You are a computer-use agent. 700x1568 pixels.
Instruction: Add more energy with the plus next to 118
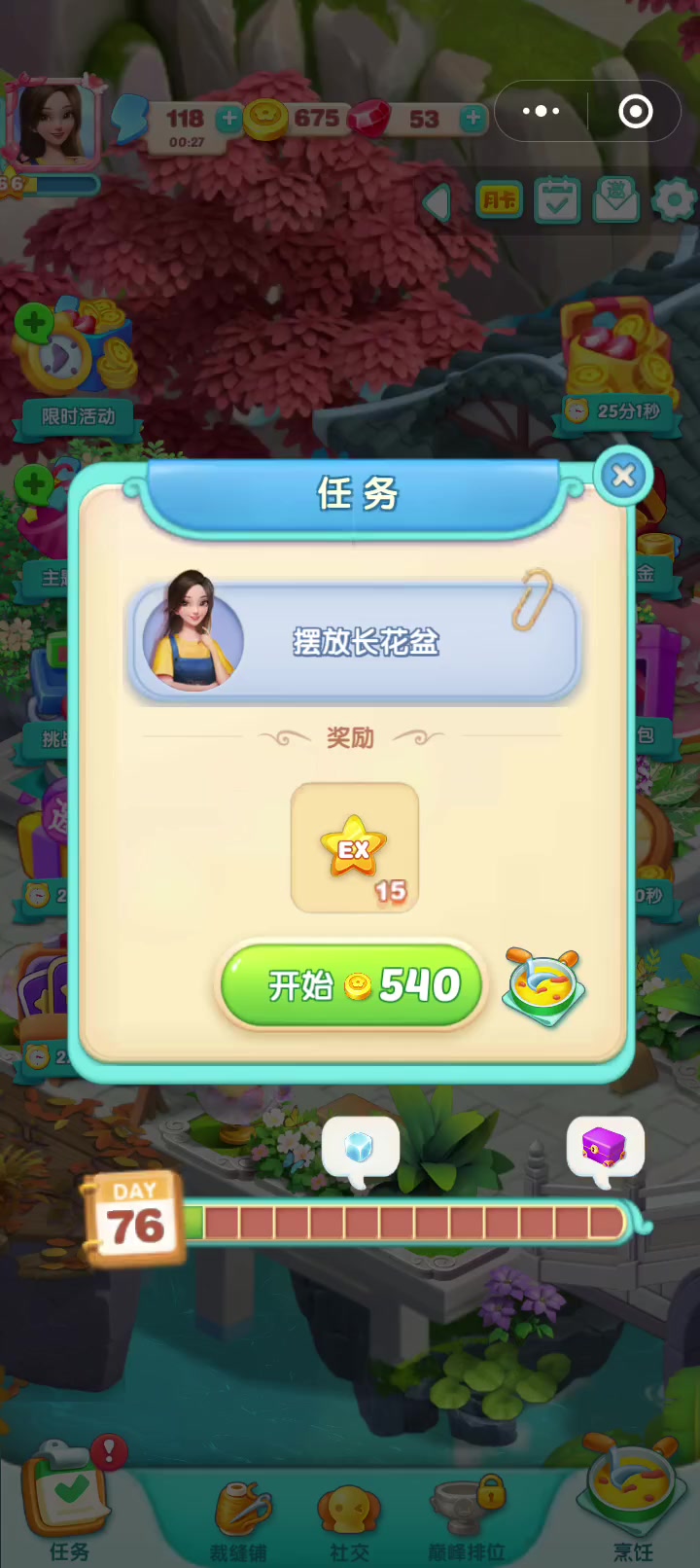click(x=228, y=119)
